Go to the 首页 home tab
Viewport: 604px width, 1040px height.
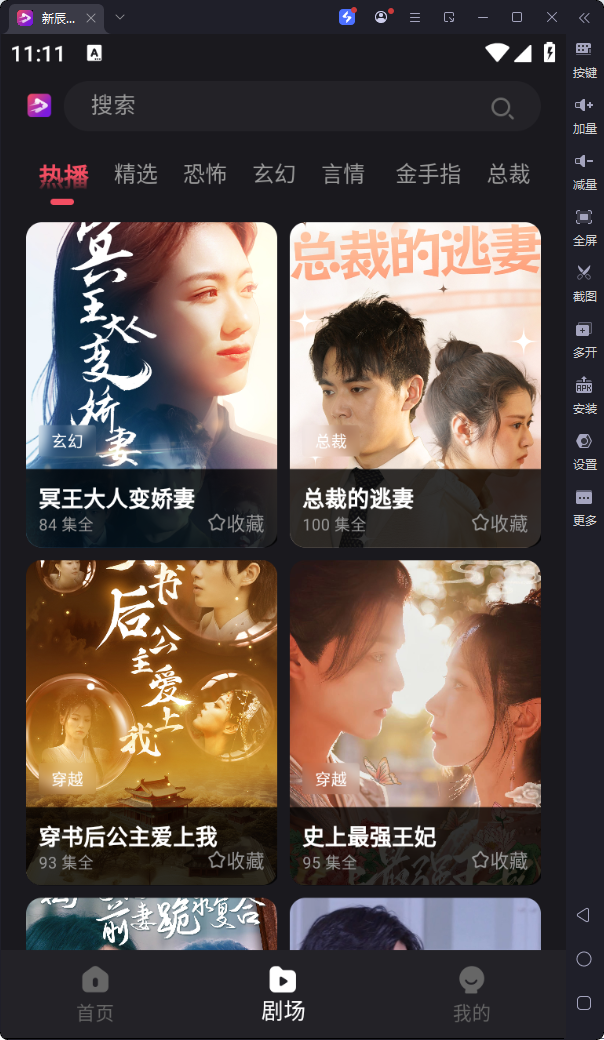[x=95, y=993]
